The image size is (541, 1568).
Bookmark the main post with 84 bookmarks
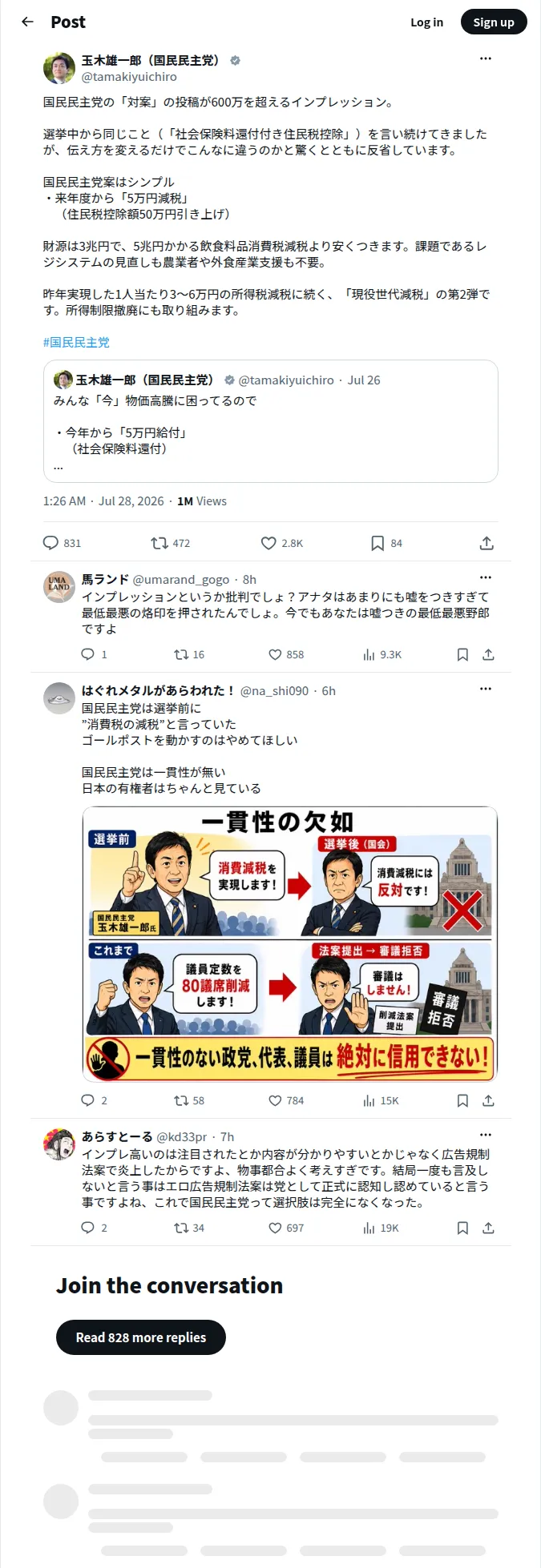coord(386,543)
